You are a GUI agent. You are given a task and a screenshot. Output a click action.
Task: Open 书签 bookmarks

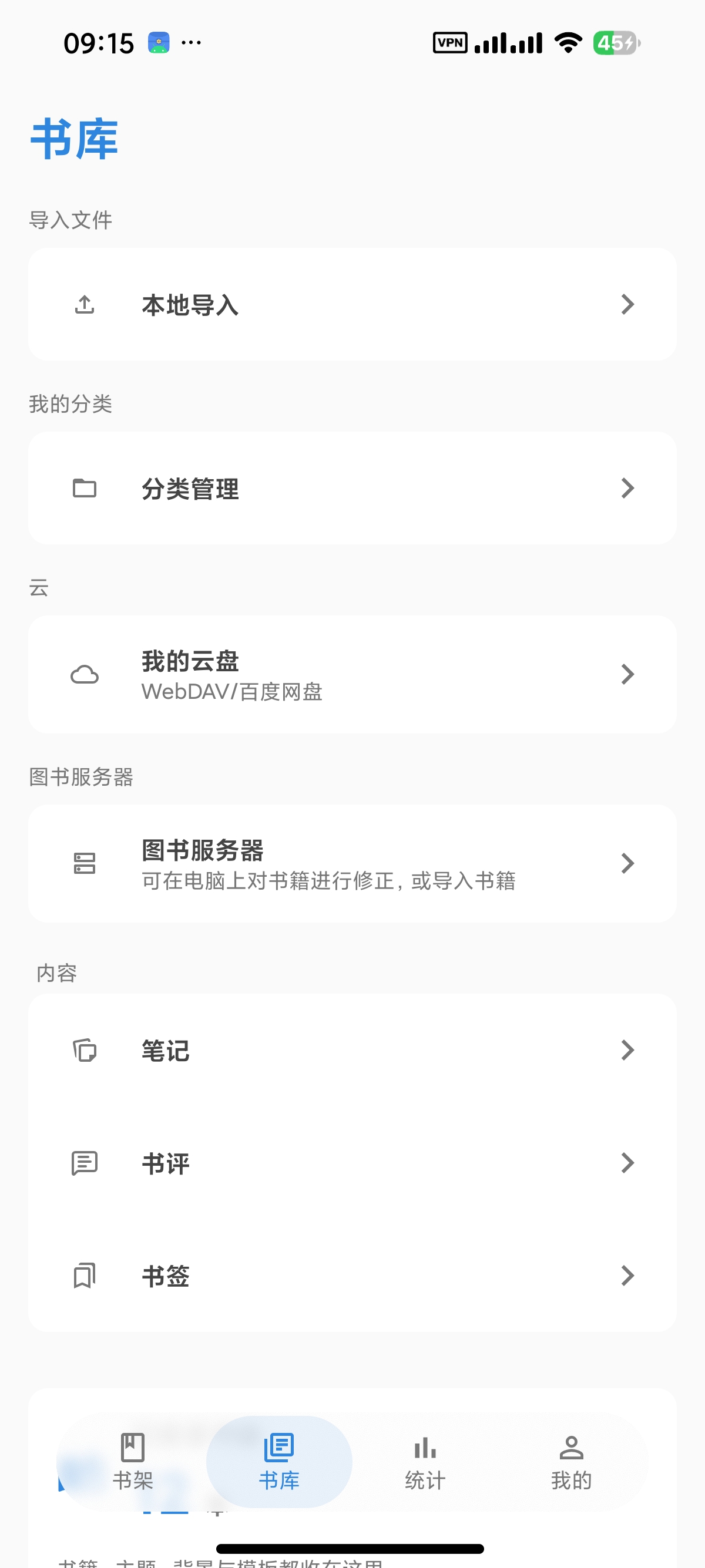[x=352, y=1275]
